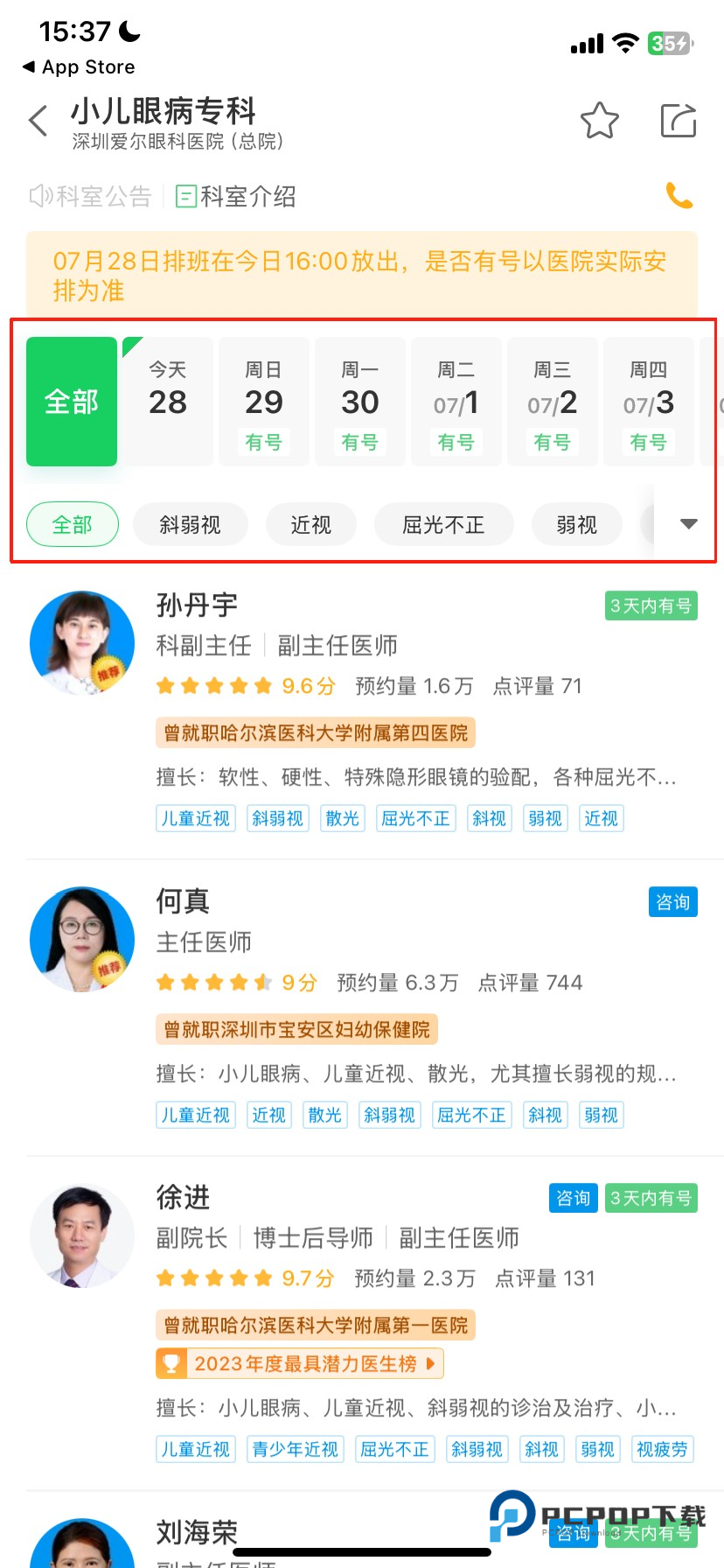Expand the disease filter dropdown arrow
The image size is (724, 1568).
pyautogui.click(x=689, y=524)
